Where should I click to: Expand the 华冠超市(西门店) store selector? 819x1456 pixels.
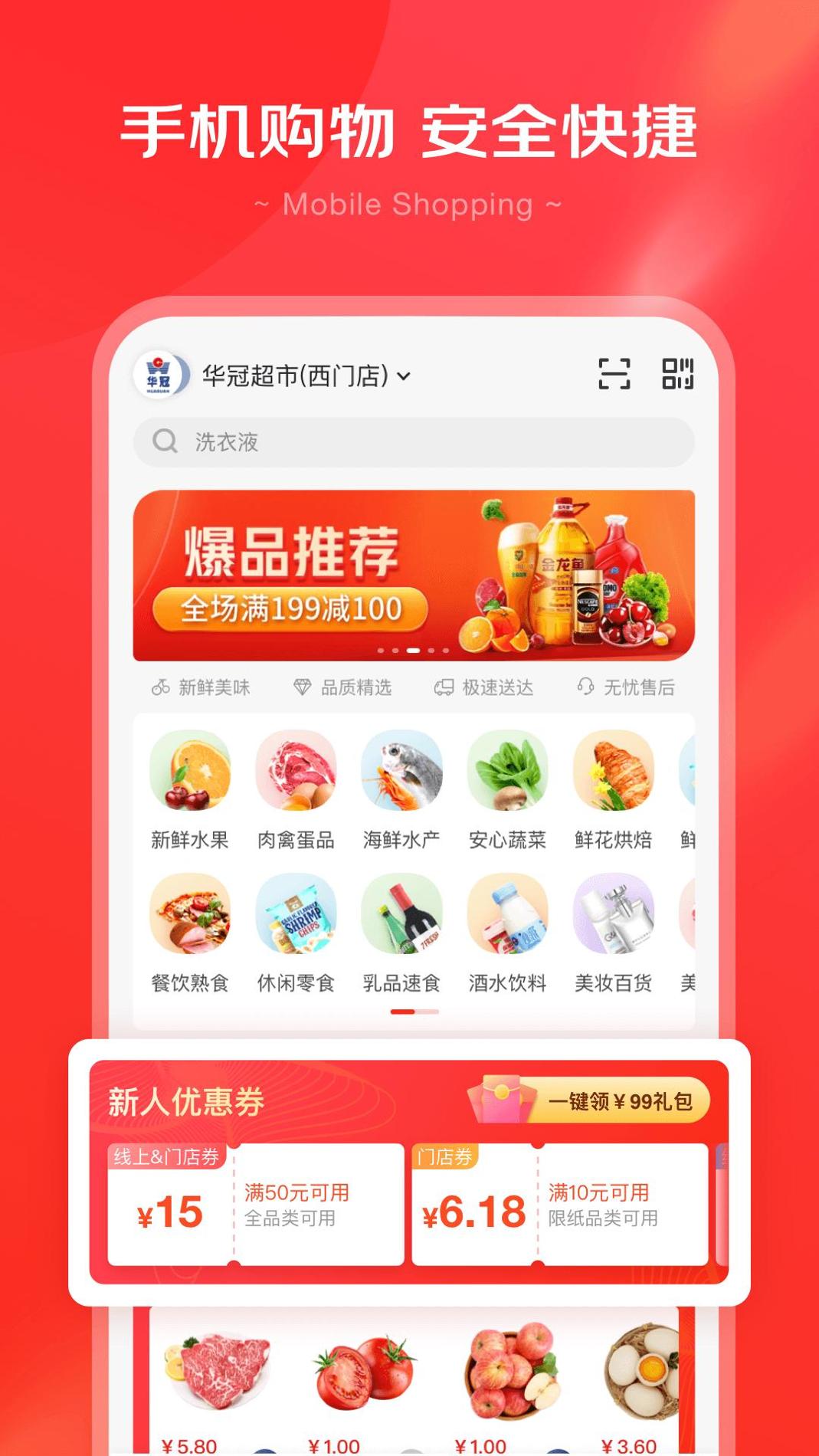tap(303, 375)
